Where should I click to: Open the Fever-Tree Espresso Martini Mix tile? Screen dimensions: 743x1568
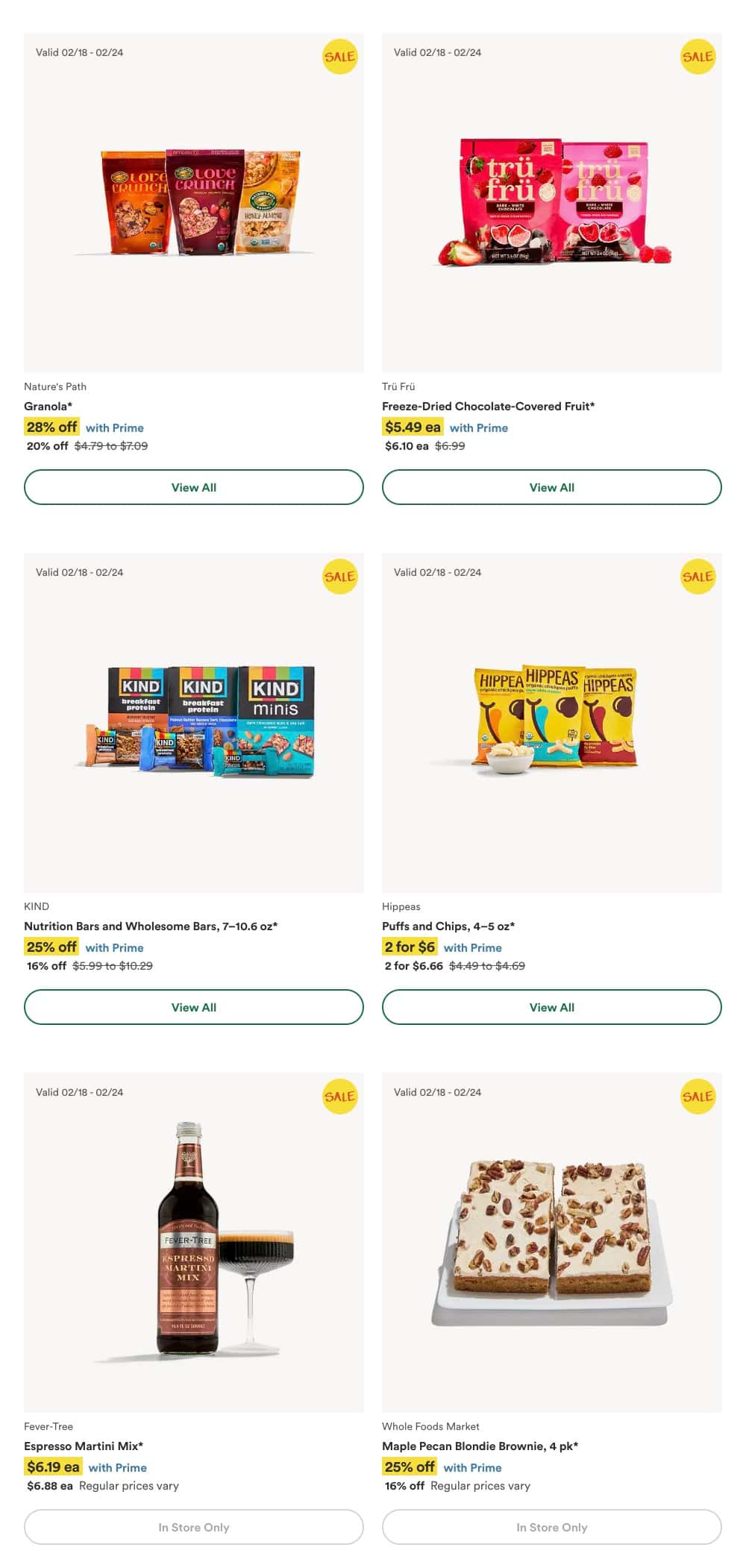pos(193,1242)
